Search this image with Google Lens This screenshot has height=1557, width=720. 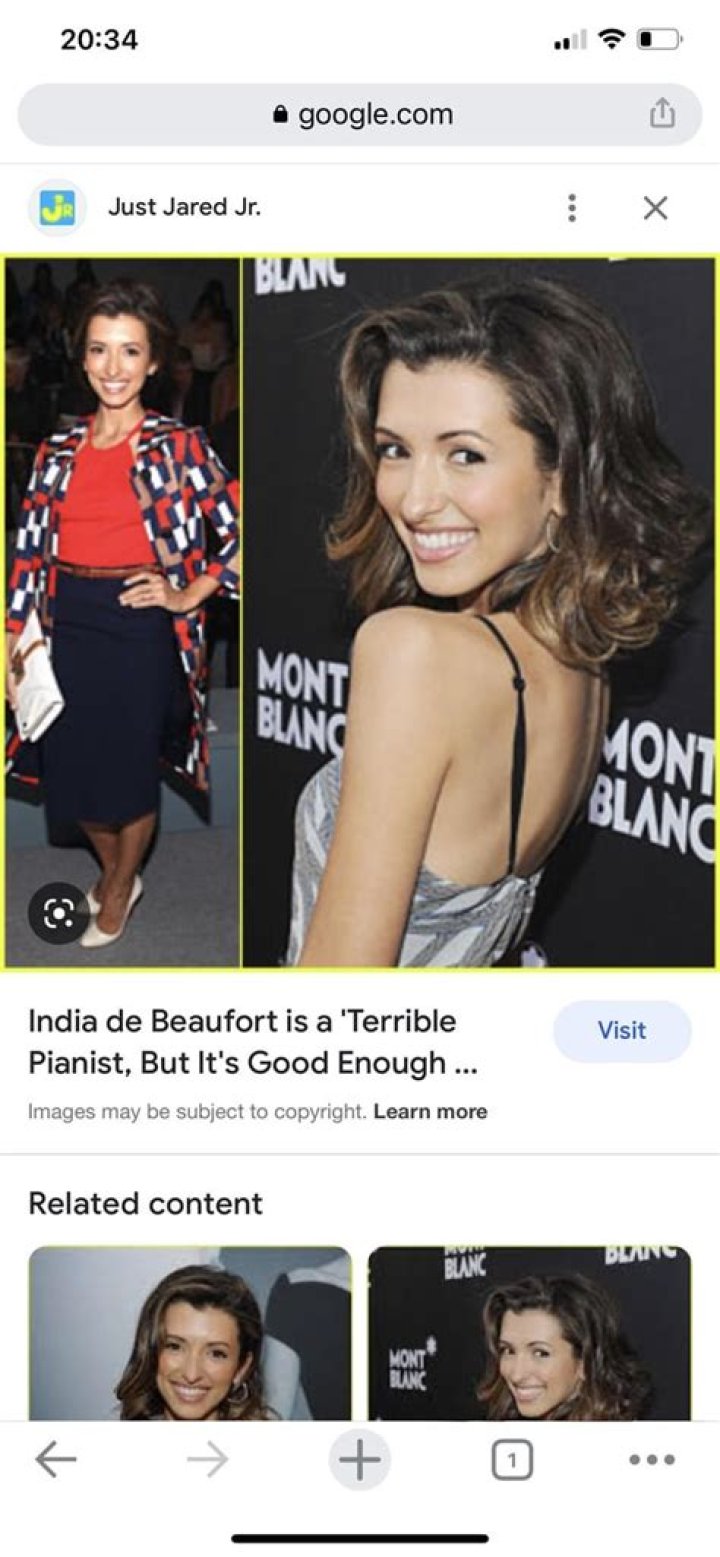coord(58,913)
